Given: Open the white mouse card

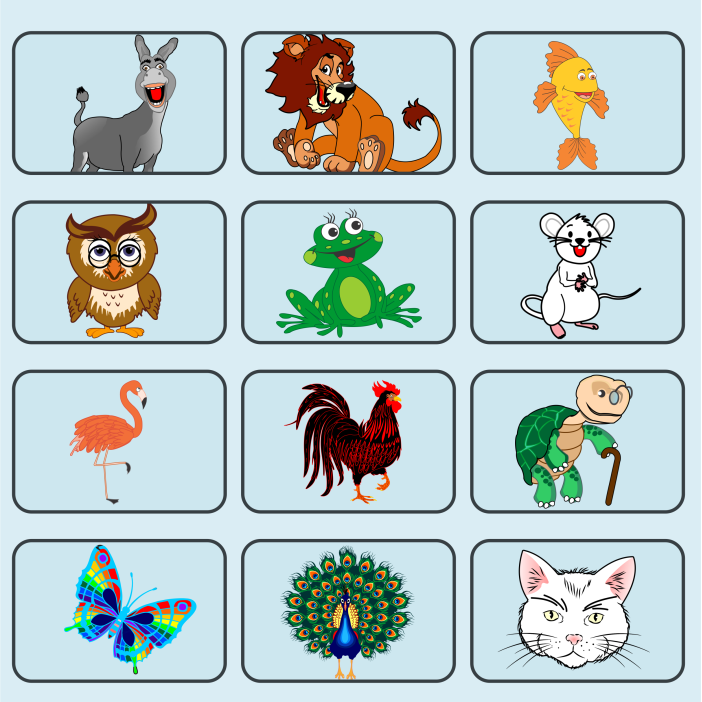Looking at the screenshot, I should coord(577,272).
